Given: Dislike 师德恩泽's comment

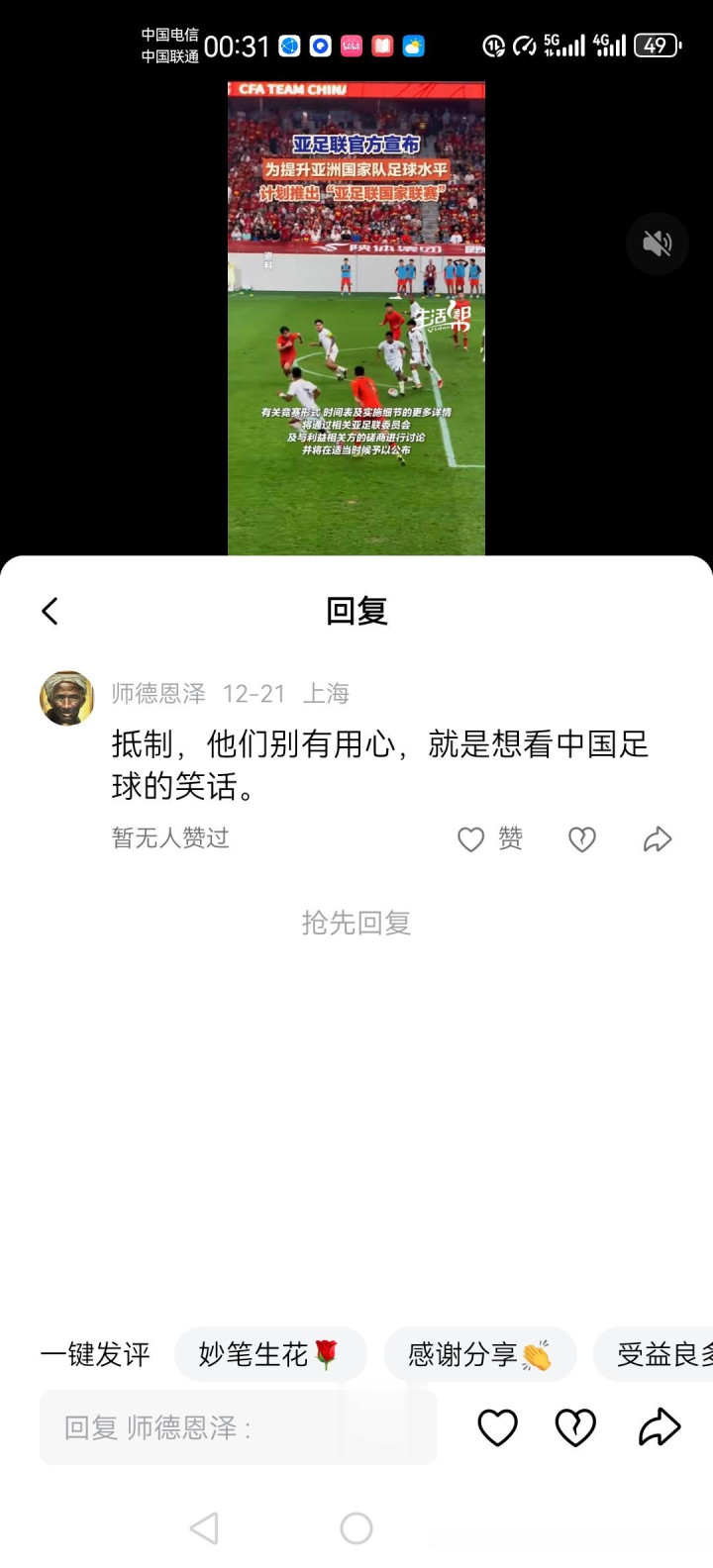Looking at the screenshot, I should pyautogui.click(x=581, y=839).
